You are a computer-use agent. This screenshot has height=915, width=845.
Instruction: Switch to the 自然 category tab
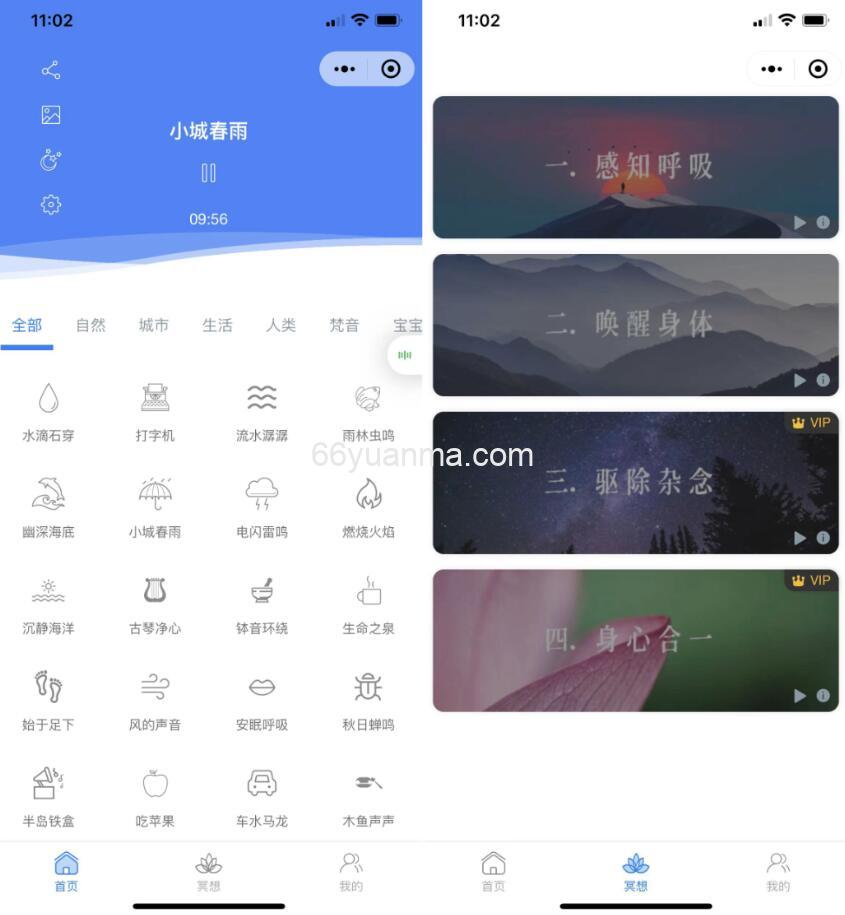(x=90, y=324)
